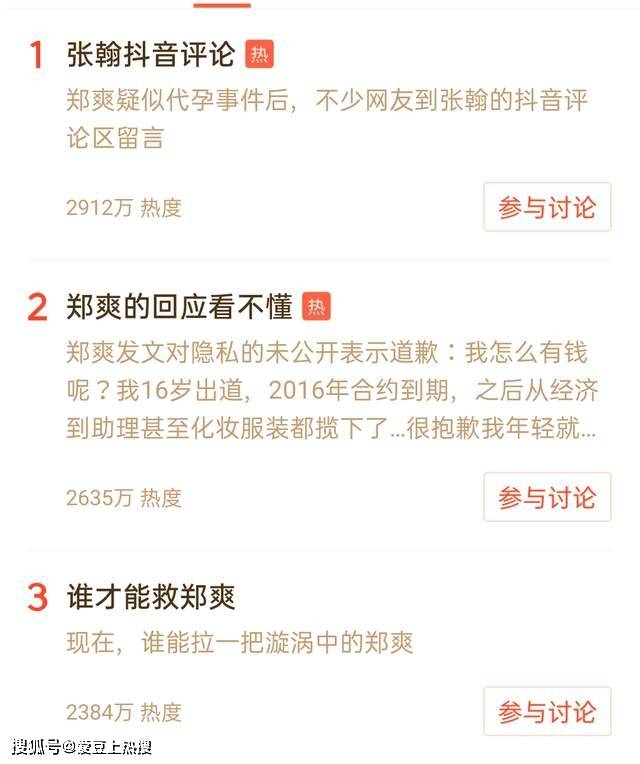Image resolution: width=640 pixels, height=764 pixels.
Task: Open the 张翰抖音评论 hot topic
Action: [x=150, y=54]
